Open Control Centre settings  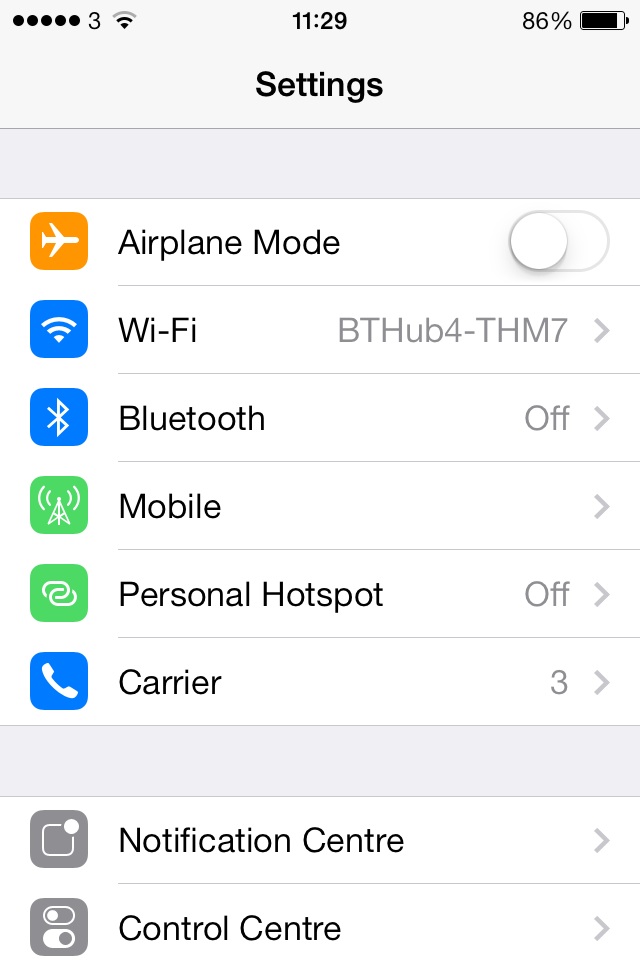tap(320, 923)
